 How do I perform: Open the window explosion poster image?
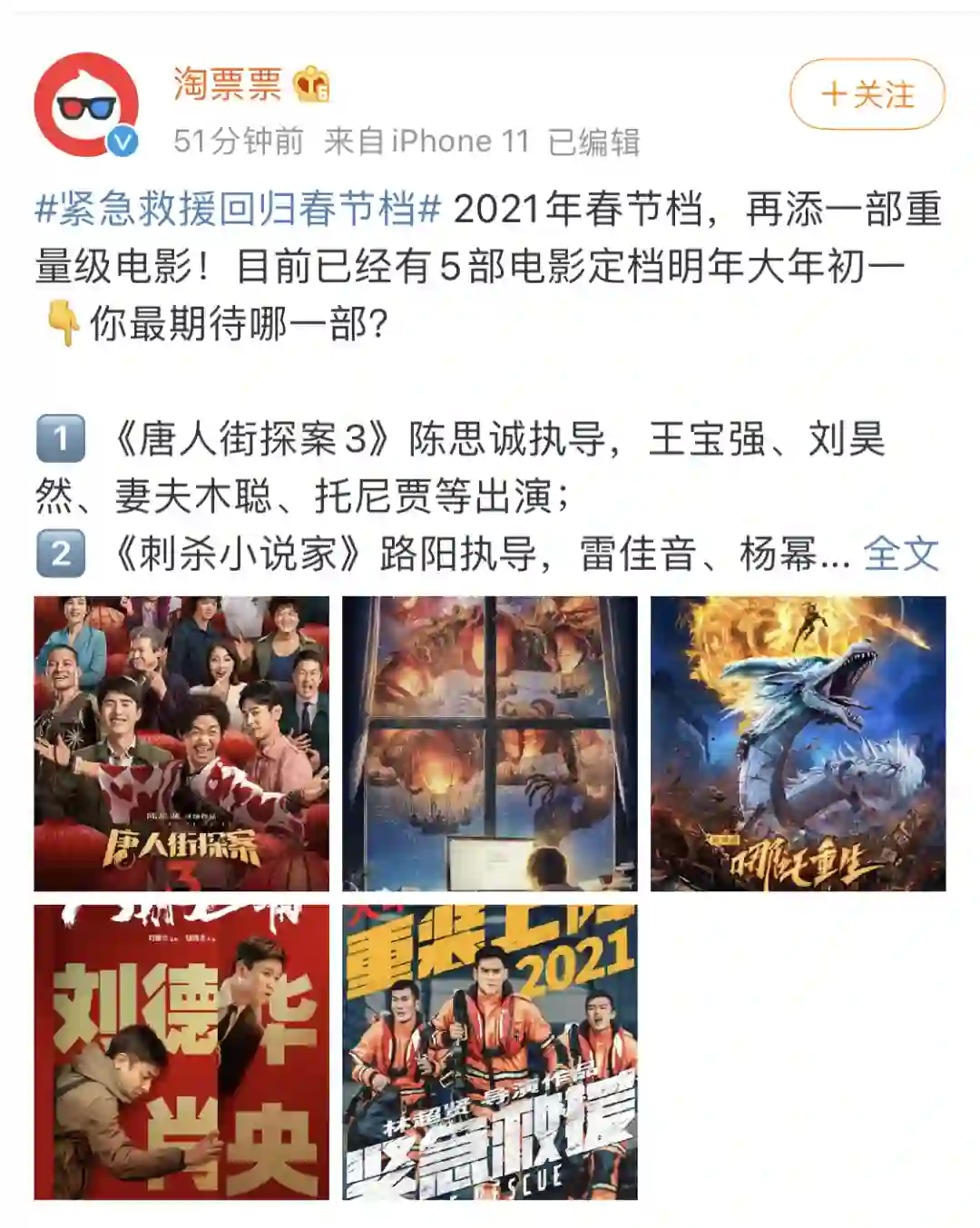tap(490, 743)
